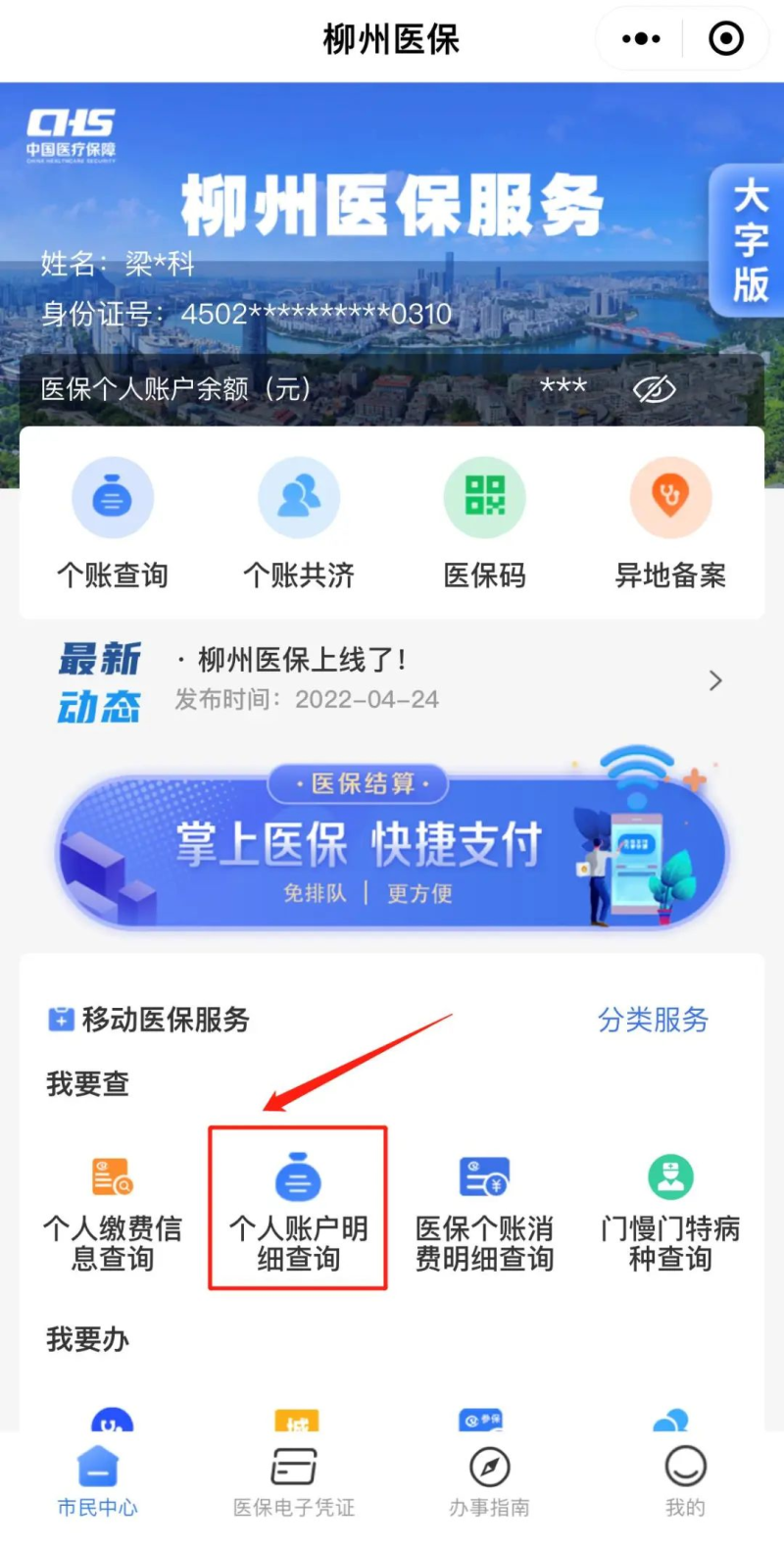Screen dimensions: 784x1548
Task: Switch to the 医保电子凭证 tab
Action: click(294, 1482)
